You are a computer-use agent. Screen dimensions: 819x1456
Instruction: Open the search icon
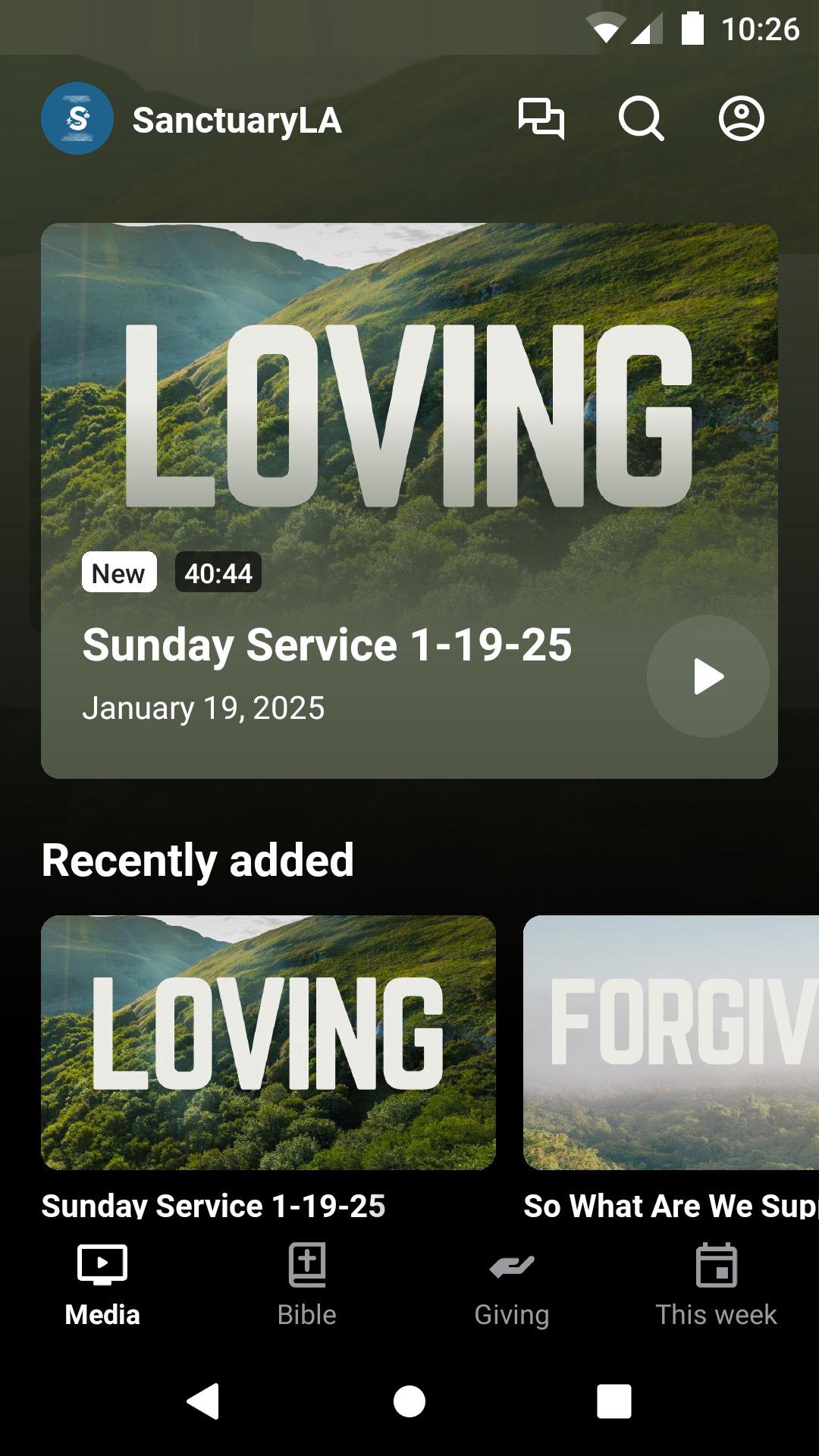(x=641, y=119)
